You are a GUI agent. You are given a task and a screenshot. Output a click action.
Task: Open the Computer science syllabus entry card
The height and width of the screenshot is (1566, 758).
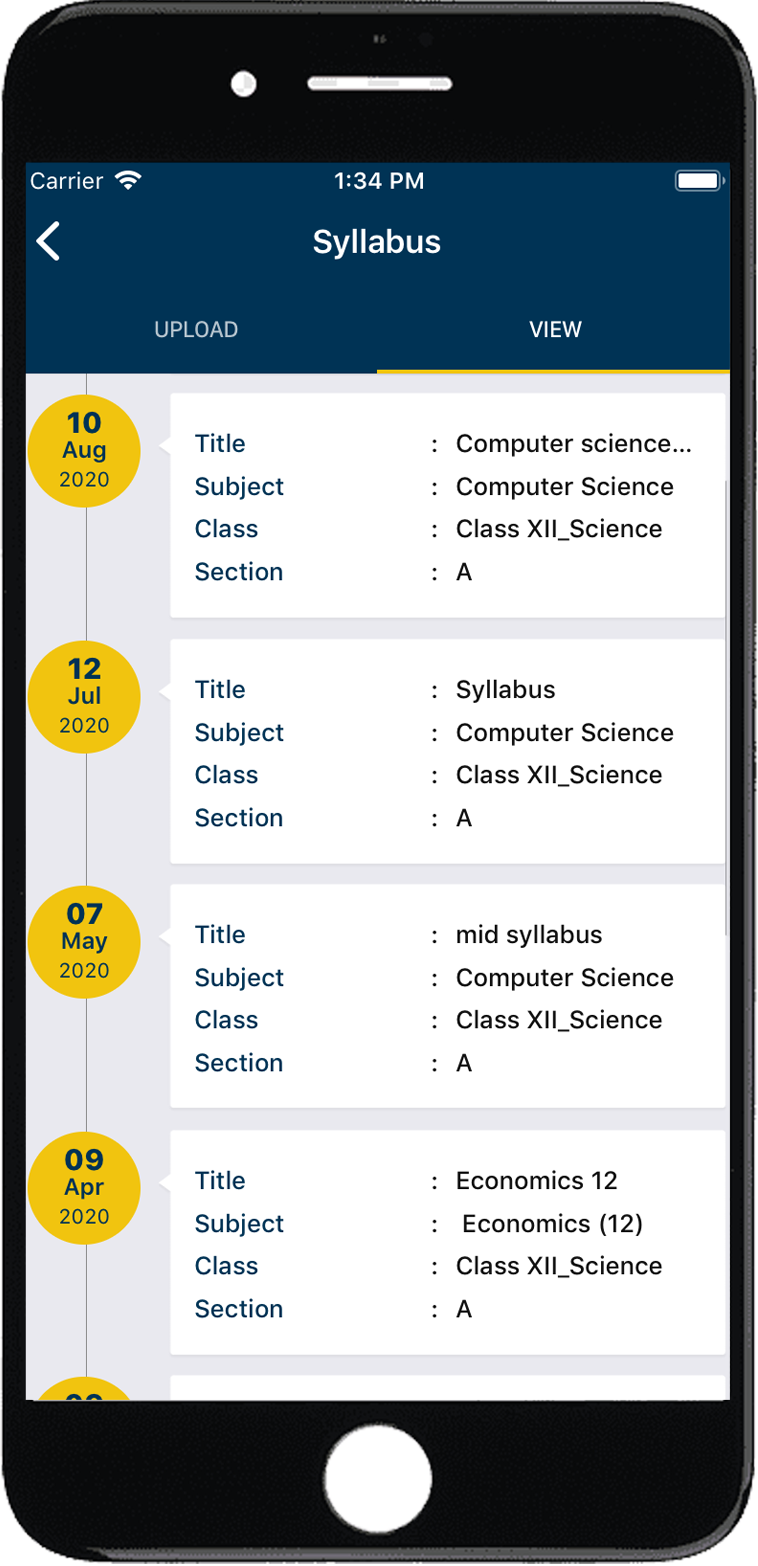(x=448, y=506)
